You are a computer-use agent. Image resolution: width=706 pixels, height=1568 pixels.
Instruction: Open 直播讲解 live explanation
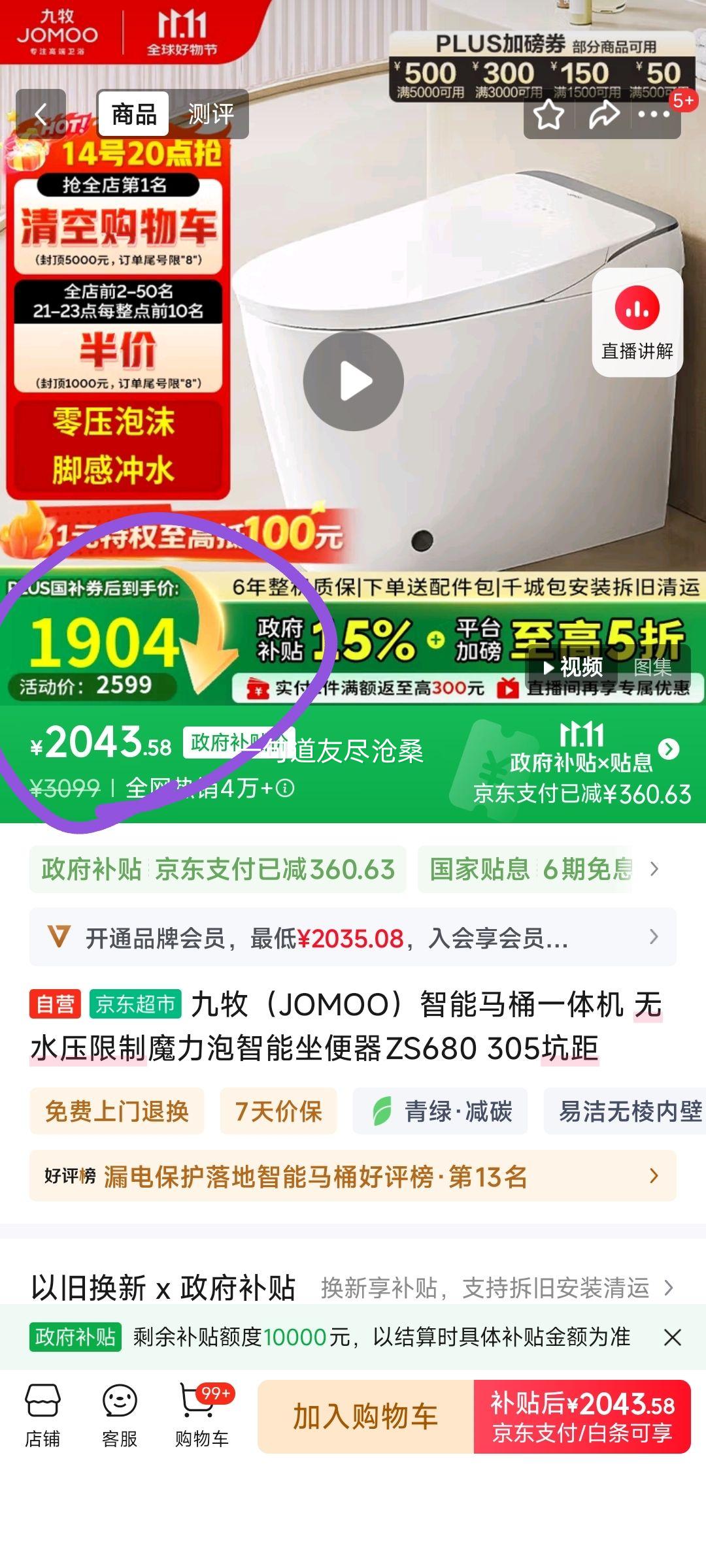(637, 322)
